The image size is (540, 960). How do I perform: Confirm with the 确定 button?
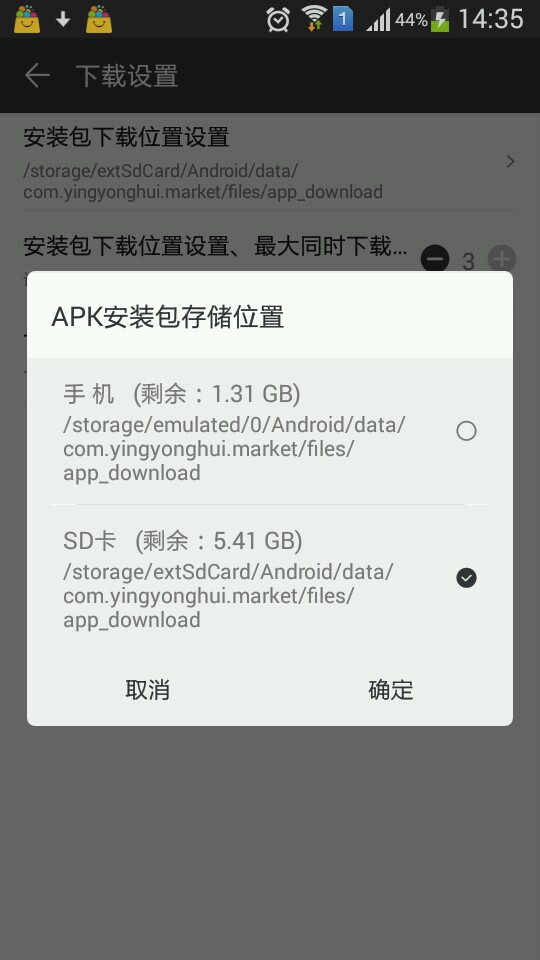391,690
